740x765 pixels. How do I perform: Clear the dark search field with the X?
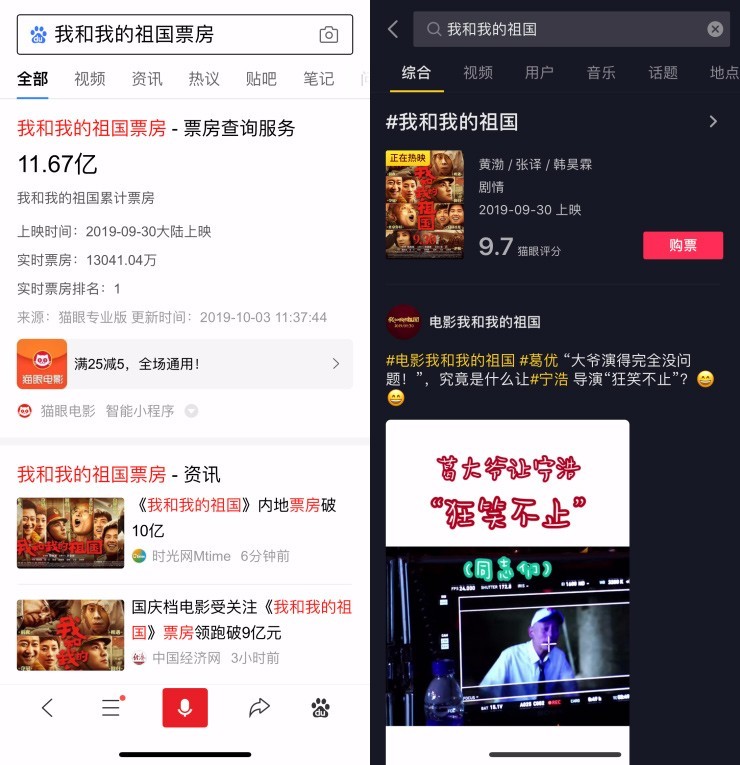click(715, 29)
